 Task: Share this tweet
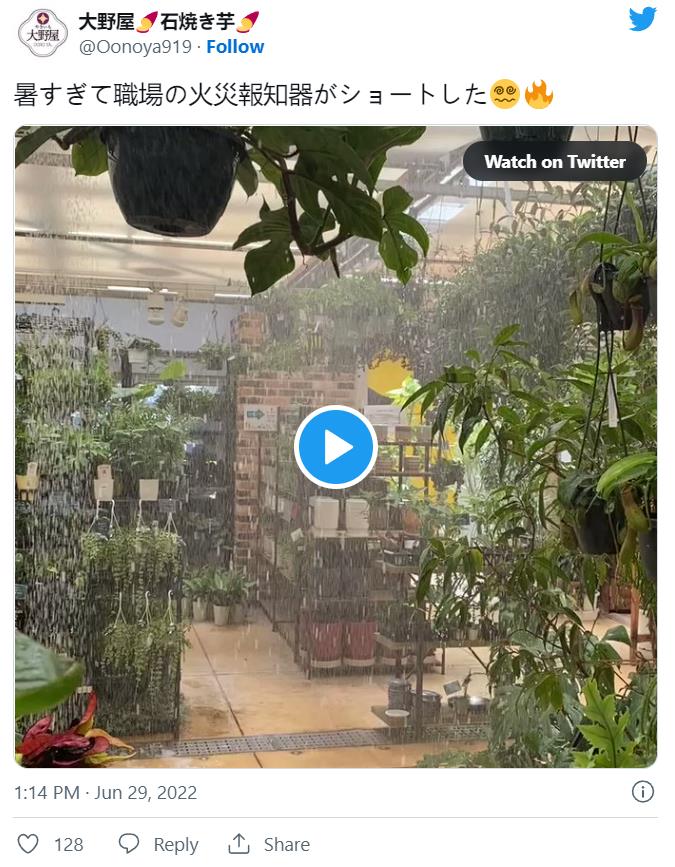(269, 844)
